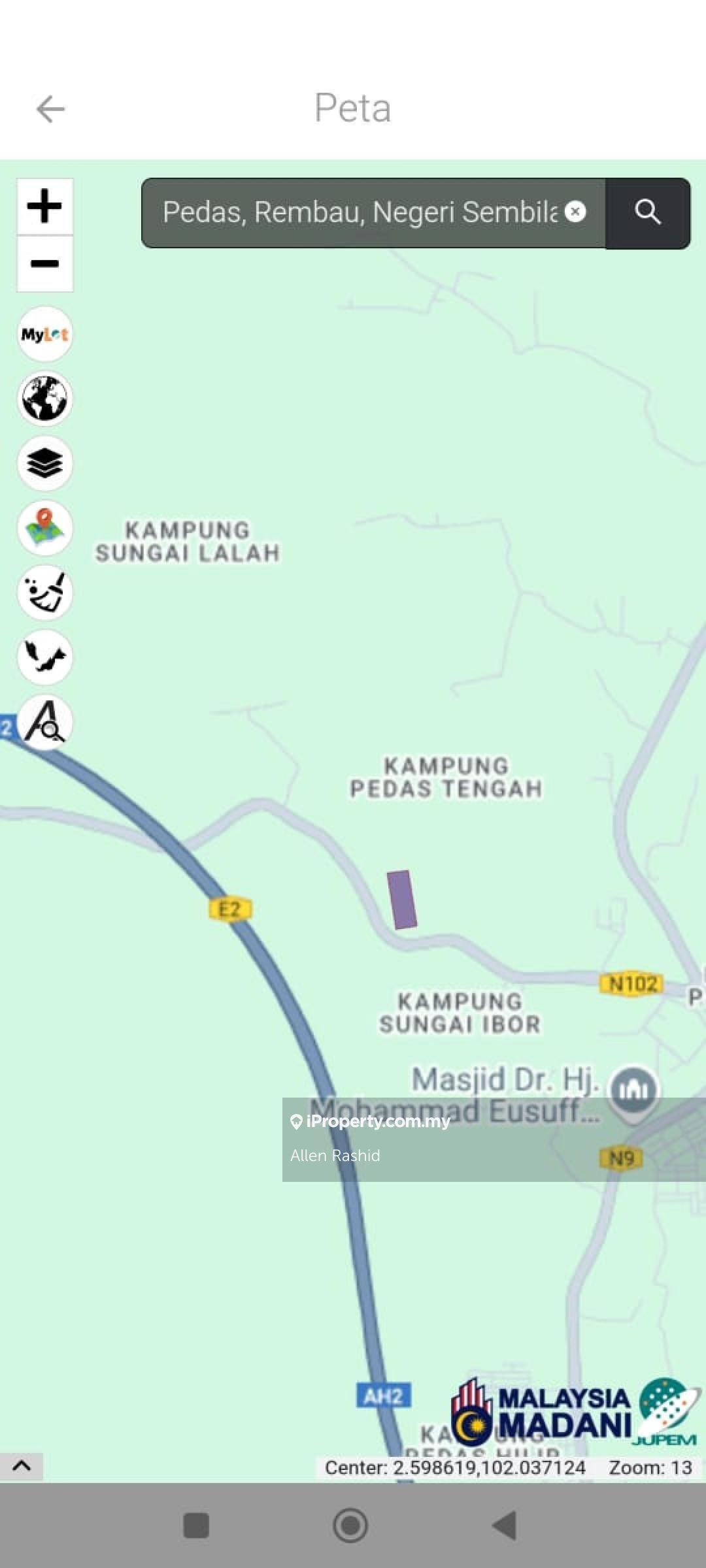Go to the system home screen
Screen dimensions: 706x1568
pyautogui.click(x=350, y=1526)
